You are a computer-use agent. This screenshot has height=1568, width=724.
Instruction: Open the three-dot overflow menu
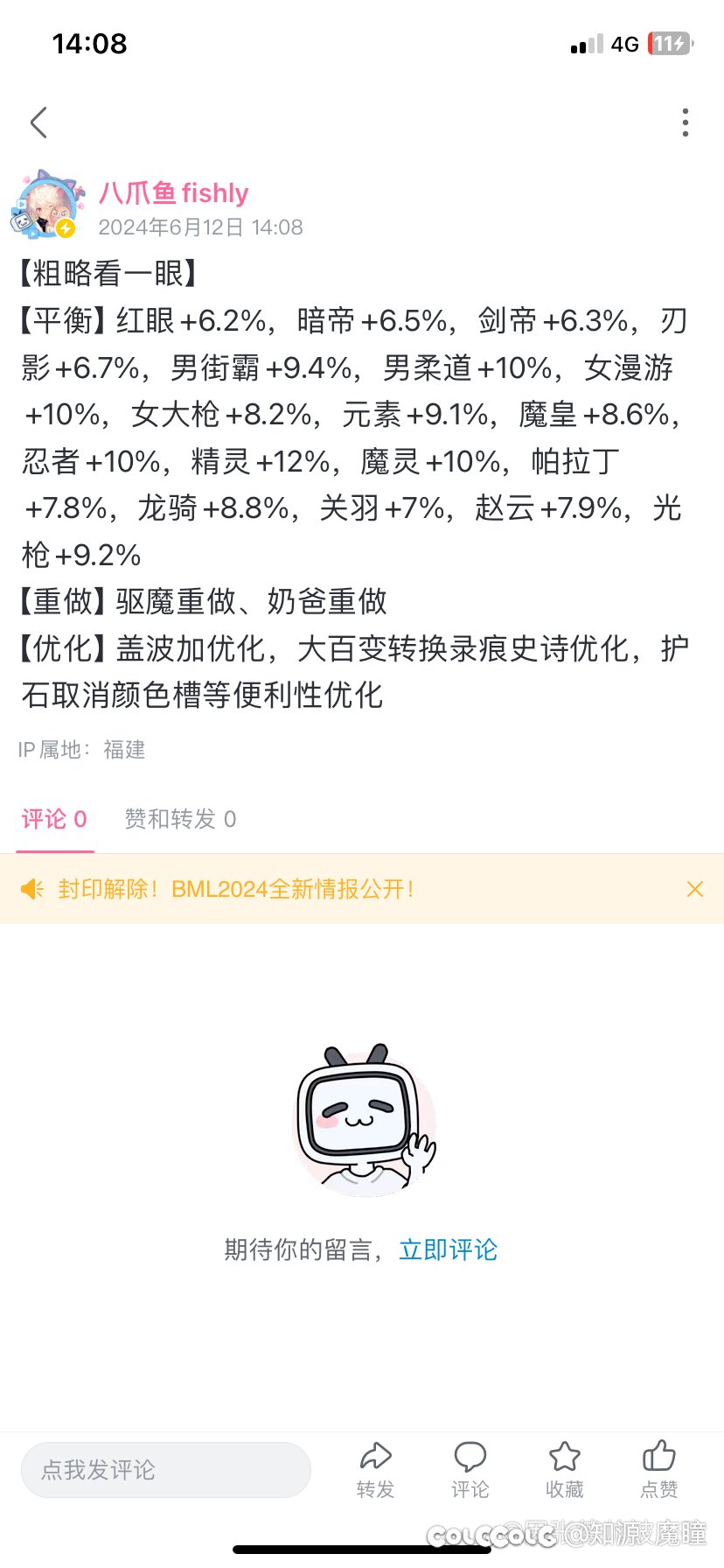[686, 122]
